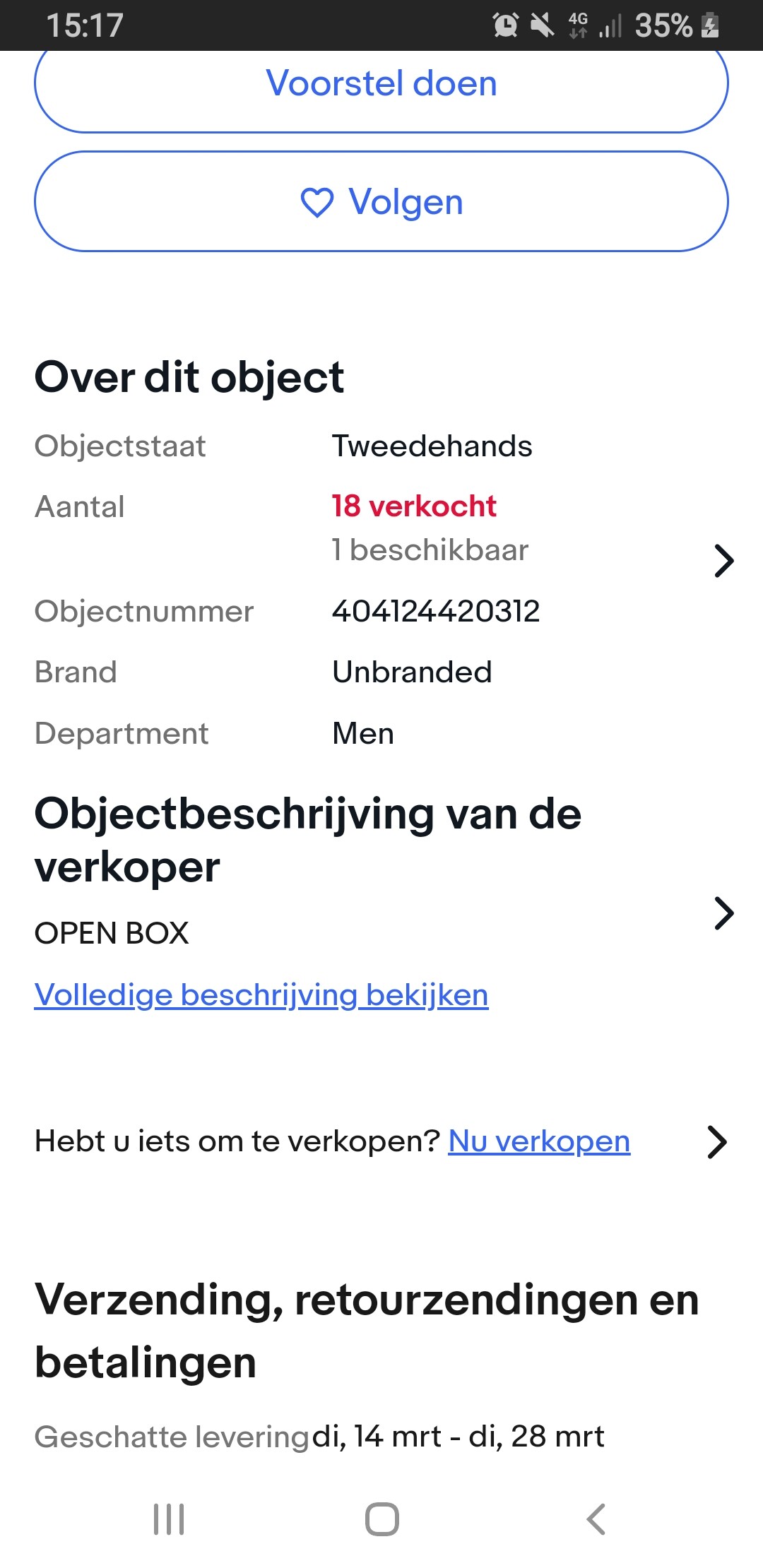Open the seller's Objectbeschrijving chevron
This screenshot has width=763, height=1568.
(724, 913)
